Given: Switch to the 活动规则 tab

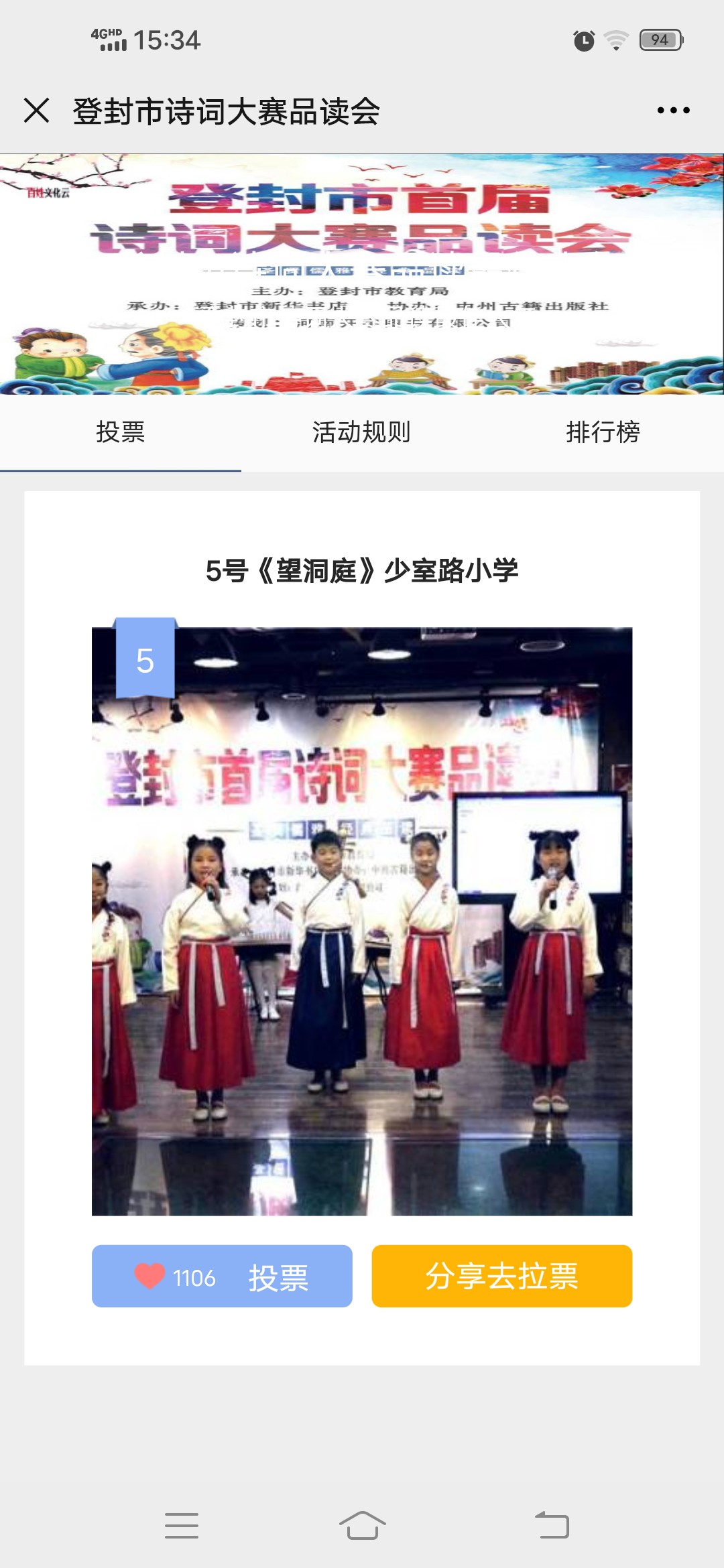Looking at the screenshot, I should coord(361,432).
